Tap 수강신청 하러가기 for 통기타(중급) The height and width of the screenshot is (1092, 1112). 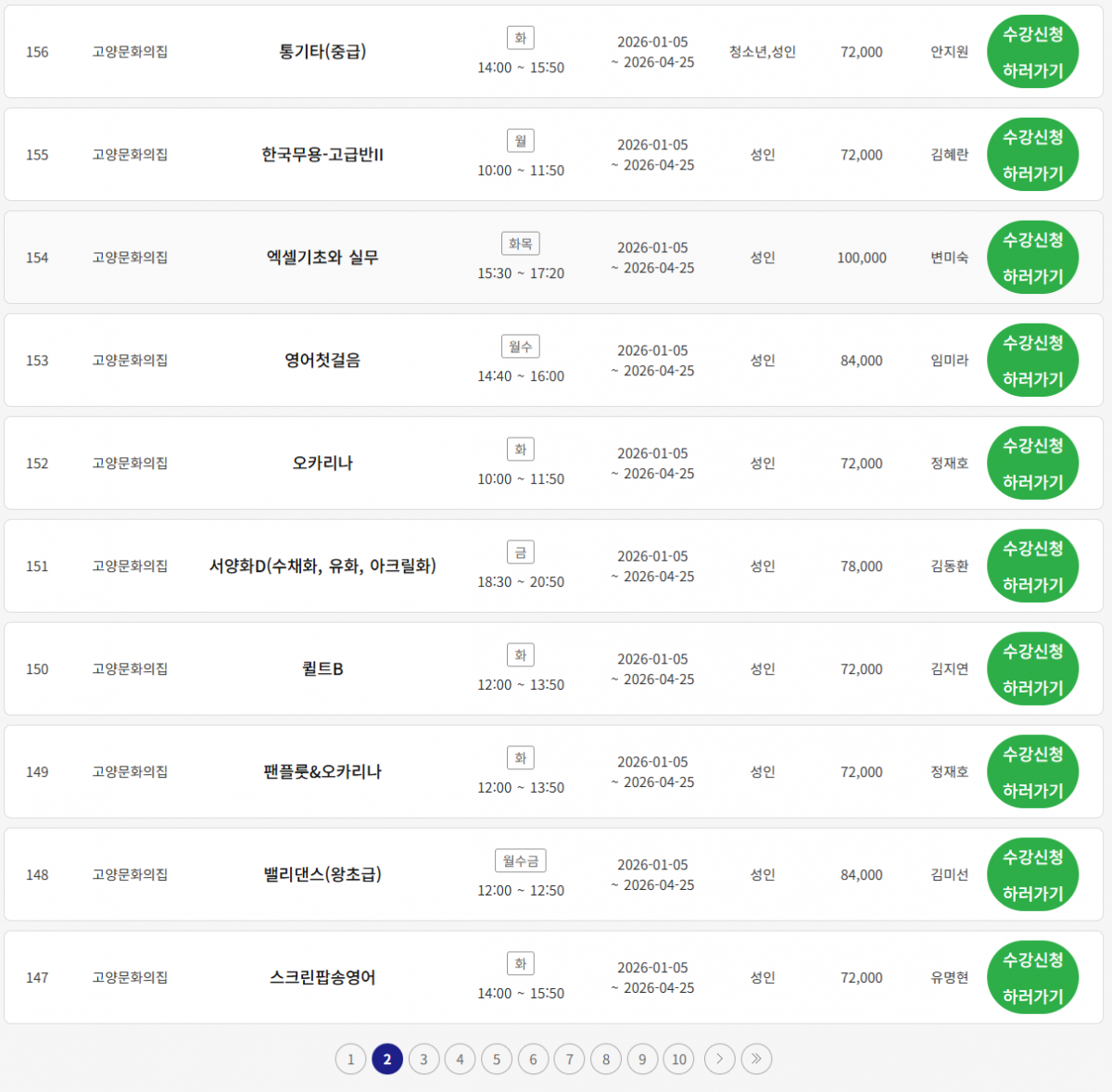[1032, 52]
